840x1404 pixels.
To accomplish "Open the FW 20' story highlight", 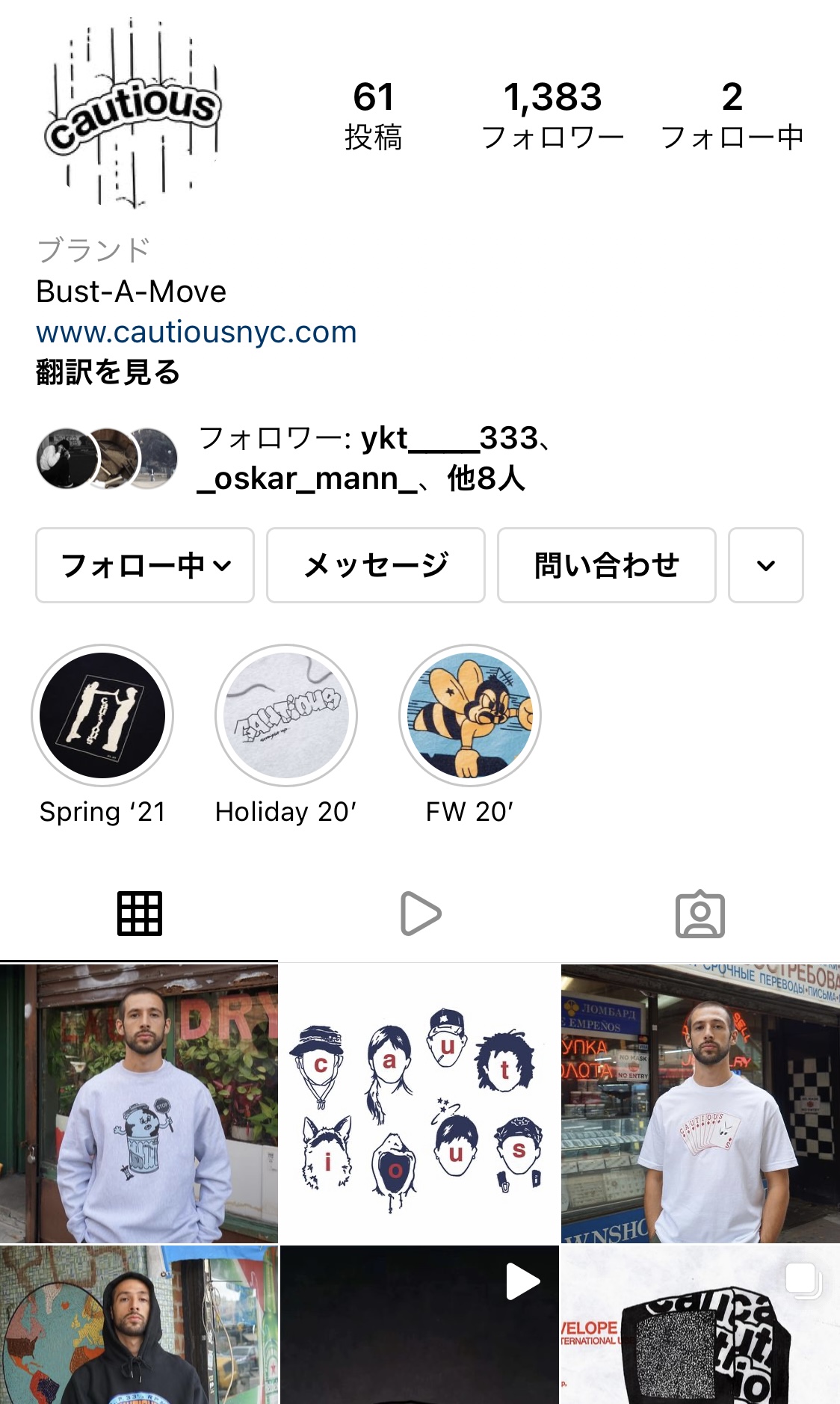I will pos(470,715).
